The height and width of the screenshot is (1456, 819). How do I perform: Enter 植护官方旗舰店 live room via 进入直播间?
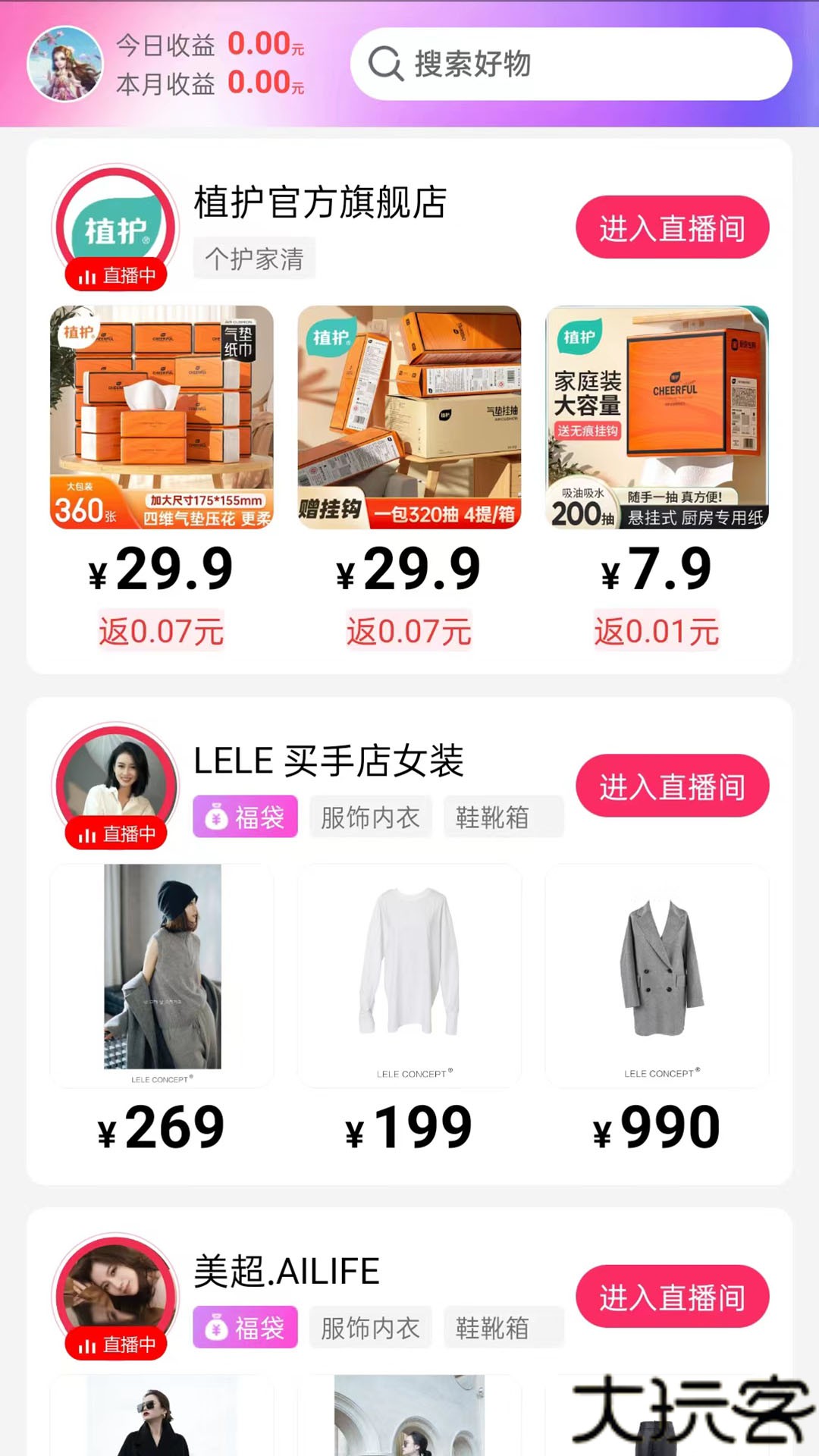click(673, 227)
